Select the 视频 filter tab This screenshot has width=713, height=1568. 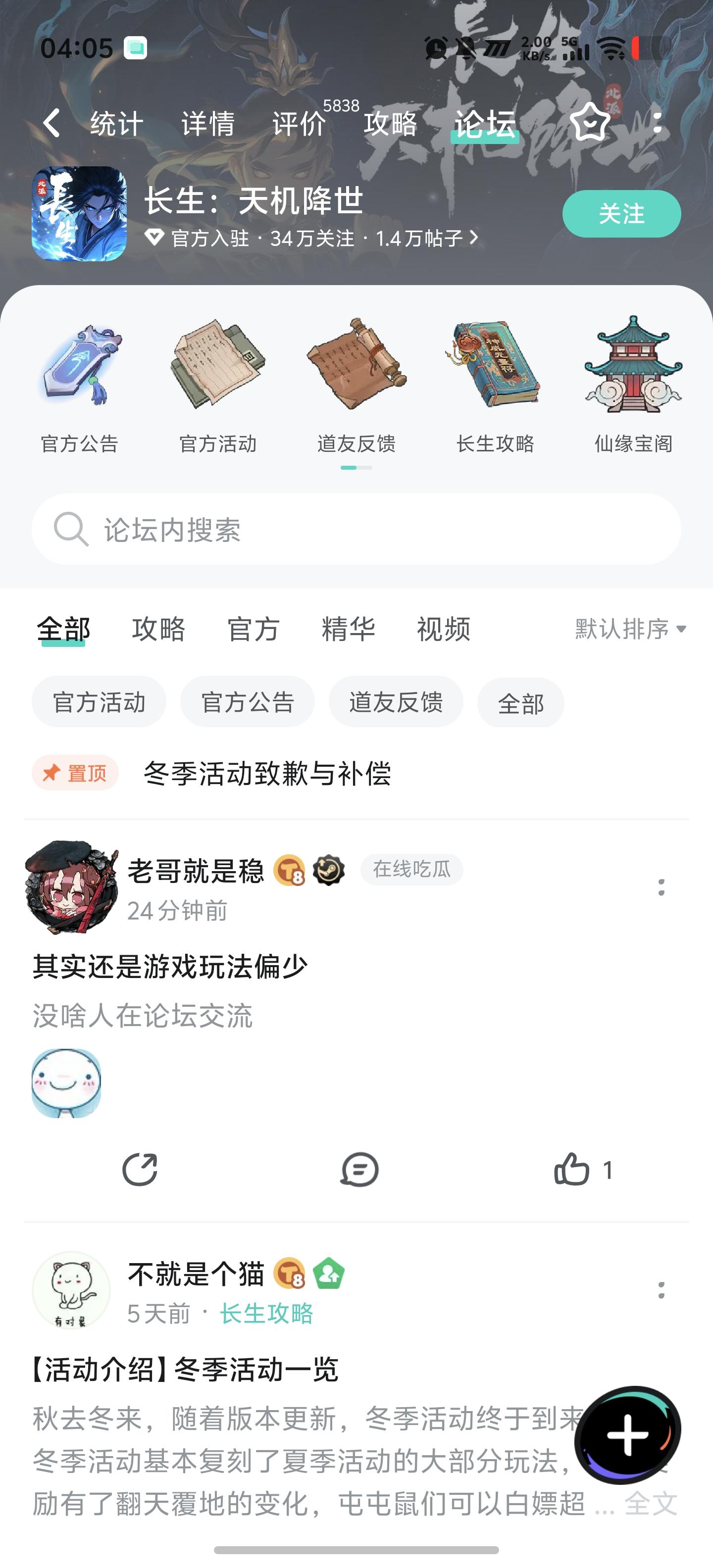[x=443, y=629]
